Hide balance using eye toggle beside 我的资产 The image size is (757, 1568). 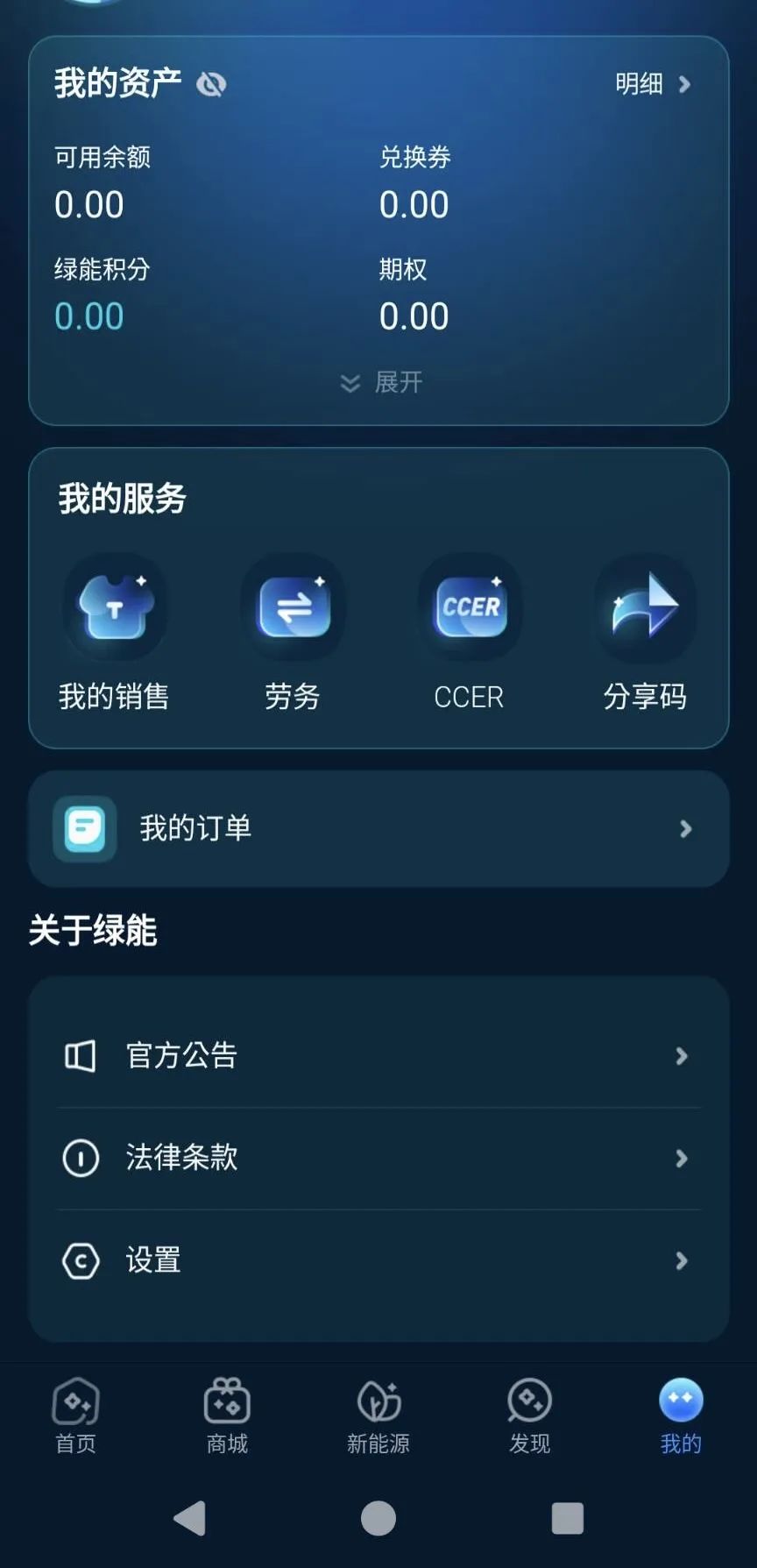(210, 83)
